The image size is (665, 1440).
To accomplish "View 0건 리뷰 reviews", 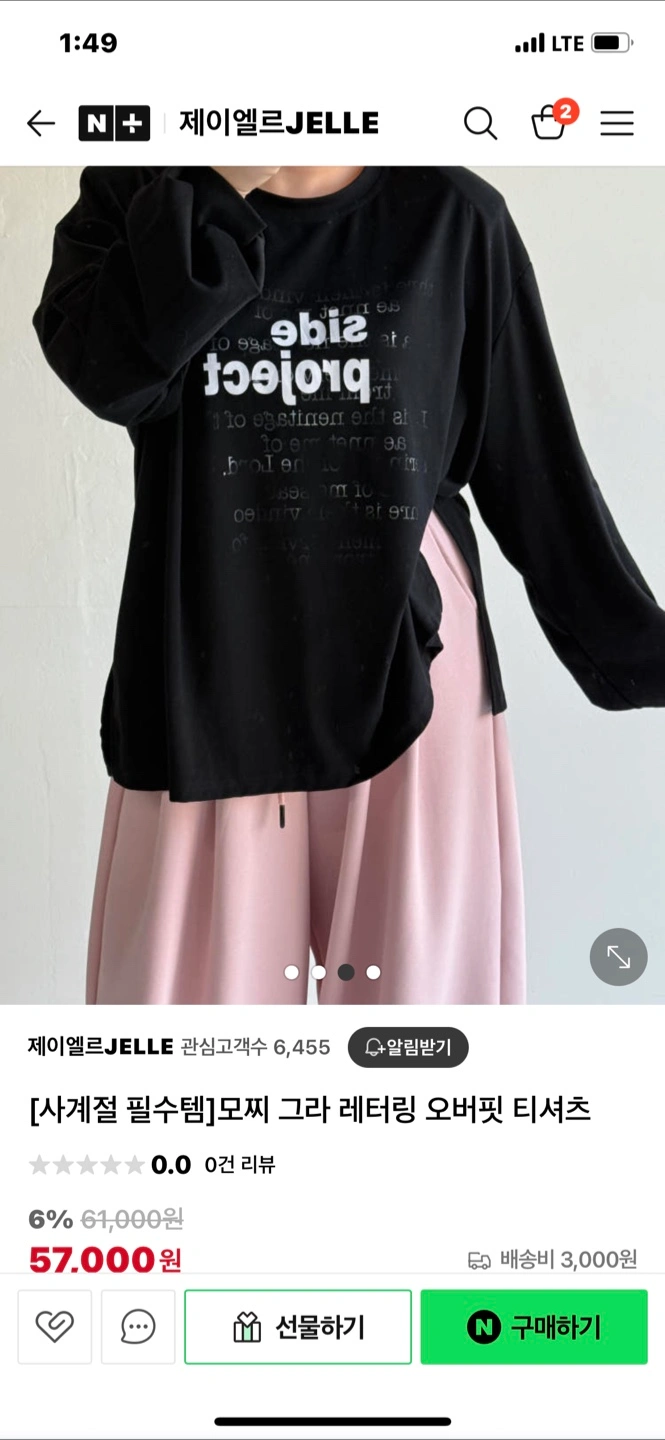I will pyautogui.click(x=239, y=1164).
